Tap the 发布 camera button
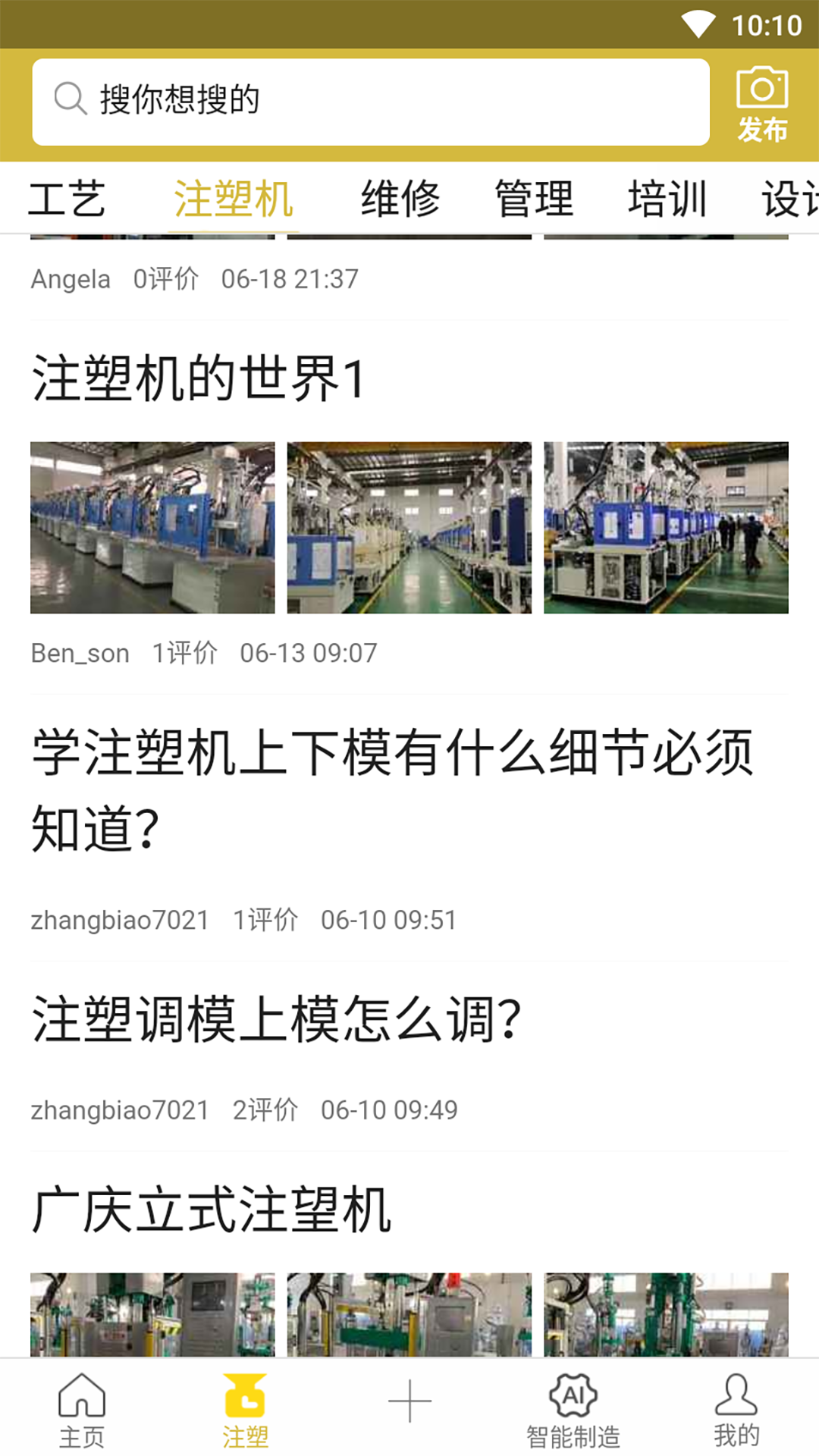 click(762, 105)
